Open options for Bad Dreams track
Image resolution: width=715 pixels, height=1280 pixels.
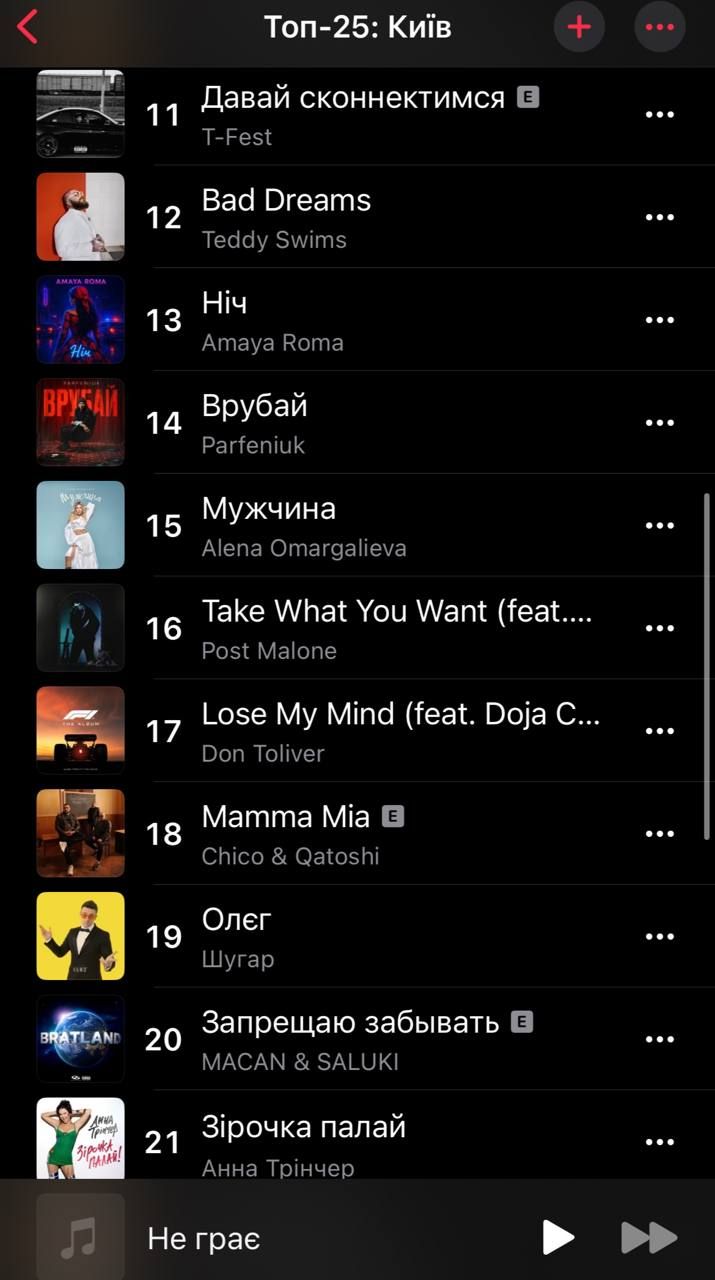[x=660, y=217]
